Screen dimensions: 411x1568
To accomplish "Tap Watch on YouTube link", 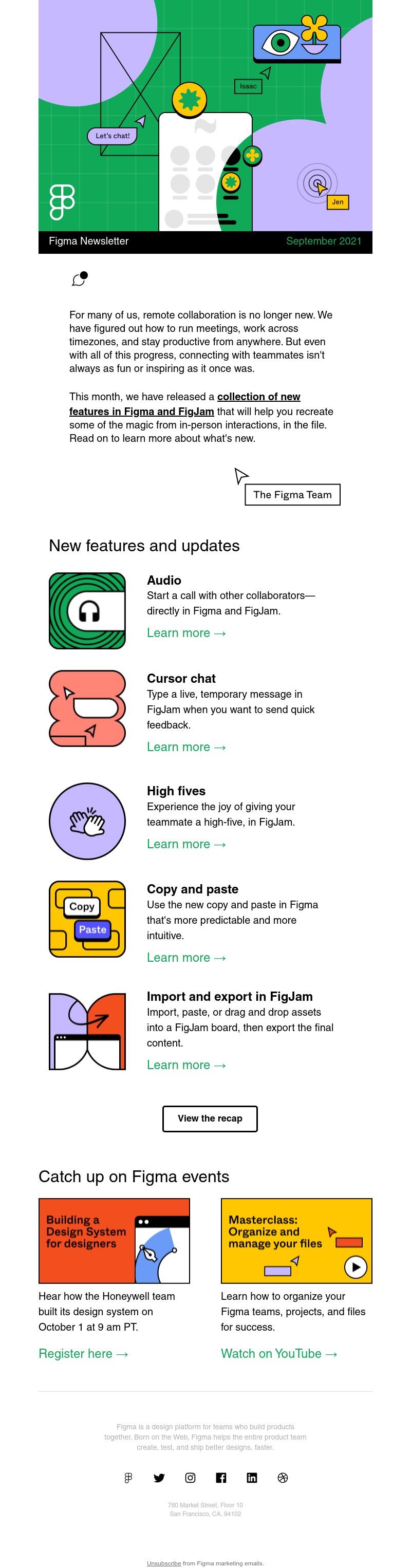I will [x=278, y=1353].
